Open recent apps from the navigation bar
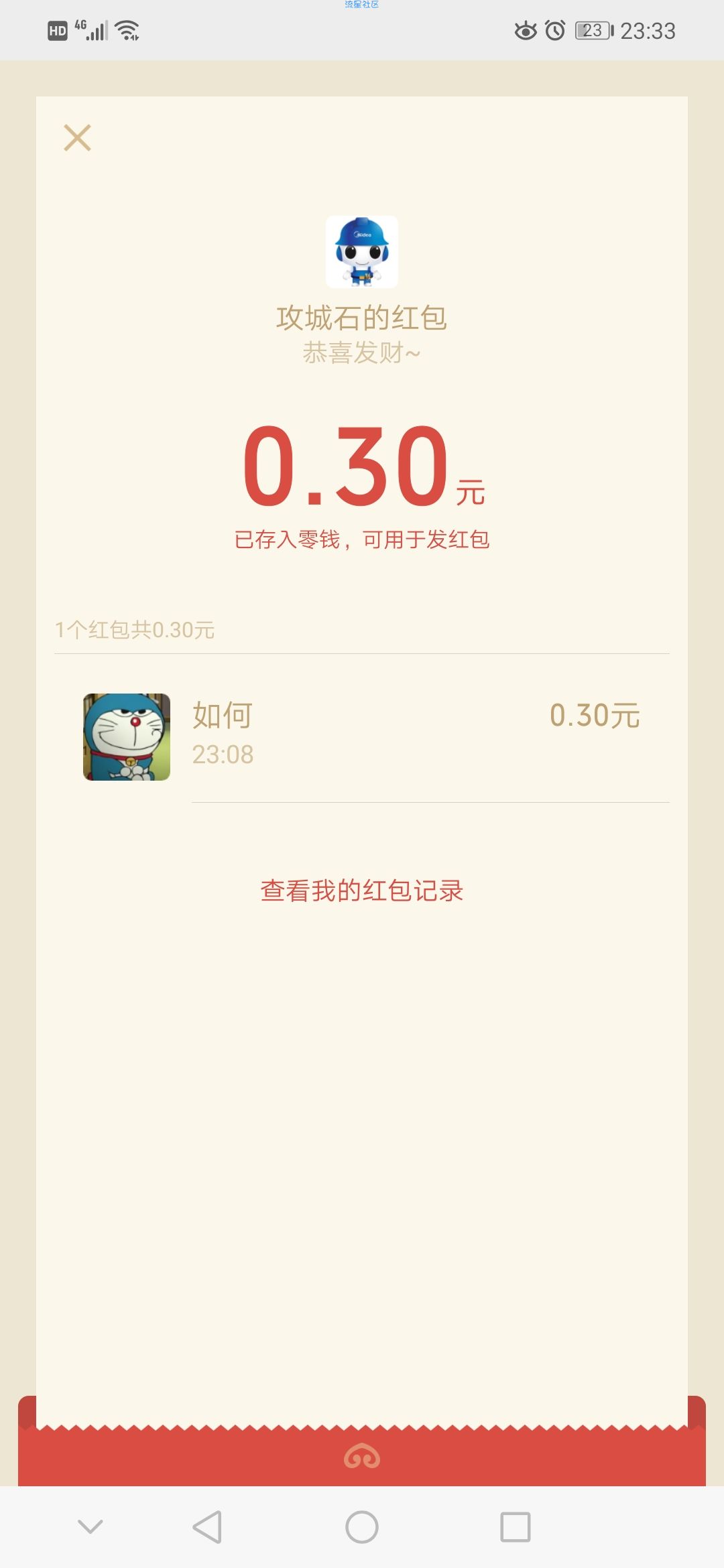 point(516,1527)
